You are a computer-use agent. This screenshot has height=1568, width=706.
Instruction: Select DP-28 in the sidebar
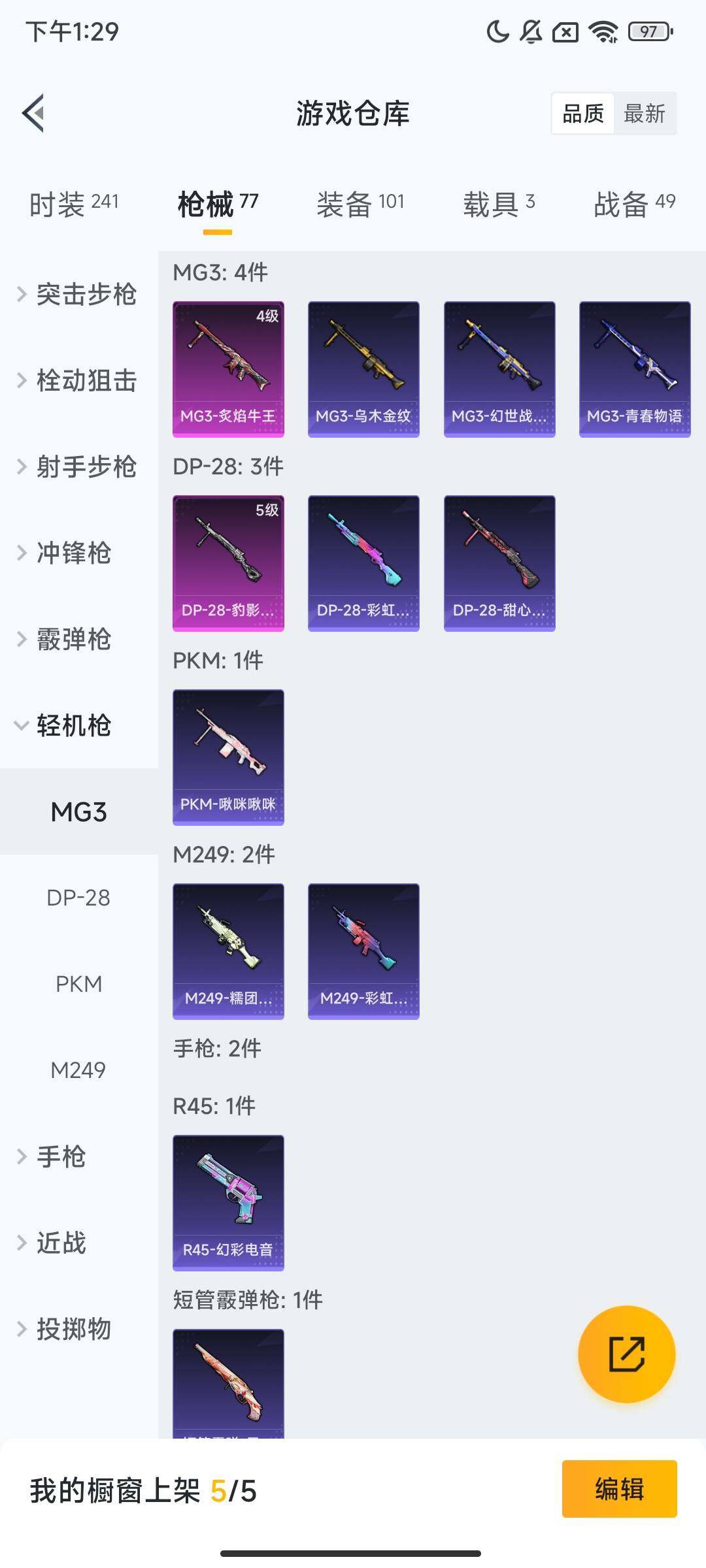tap(78, 898)
